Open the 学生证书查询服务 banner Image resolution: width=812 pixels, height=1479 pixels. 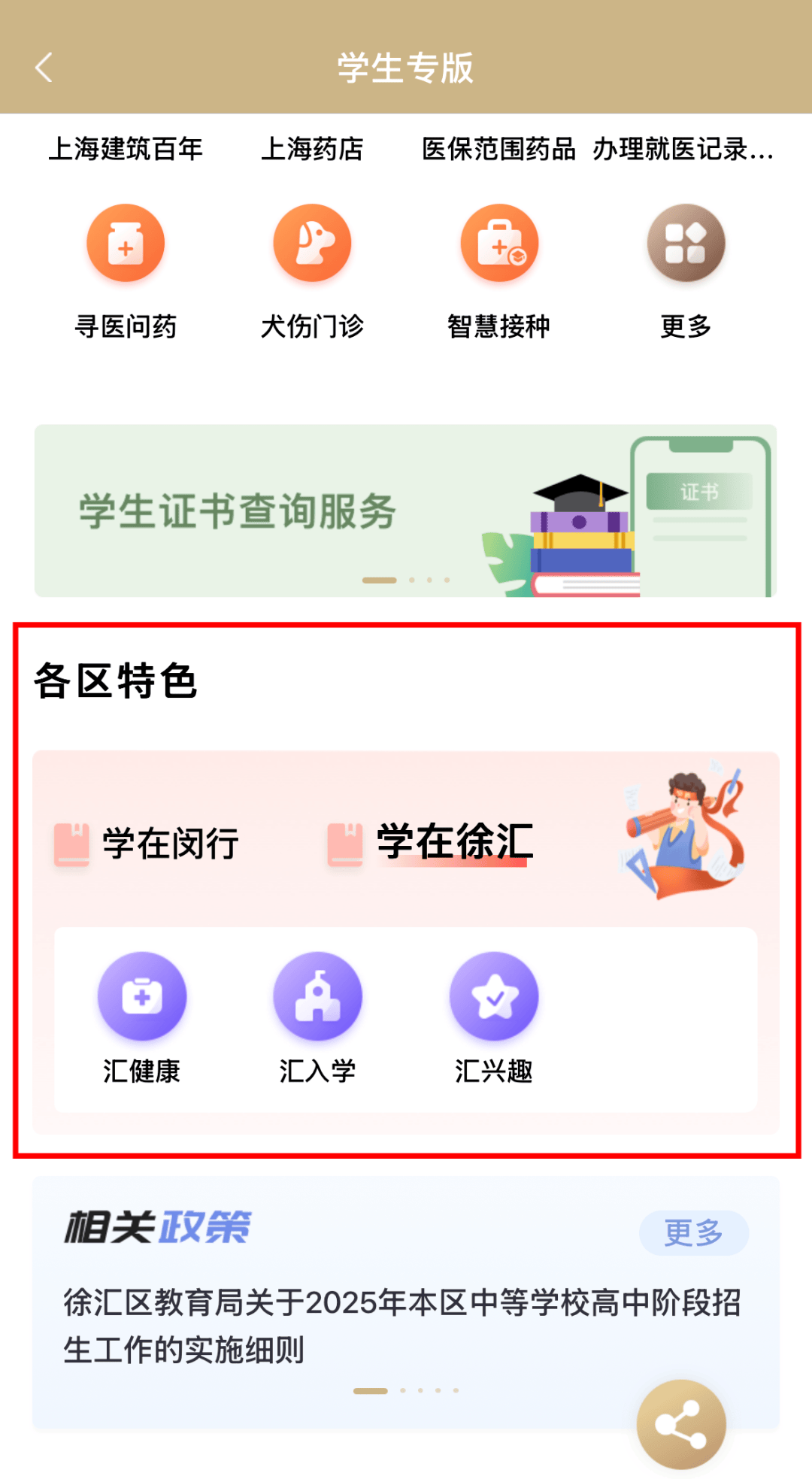(x=405, y=511)
